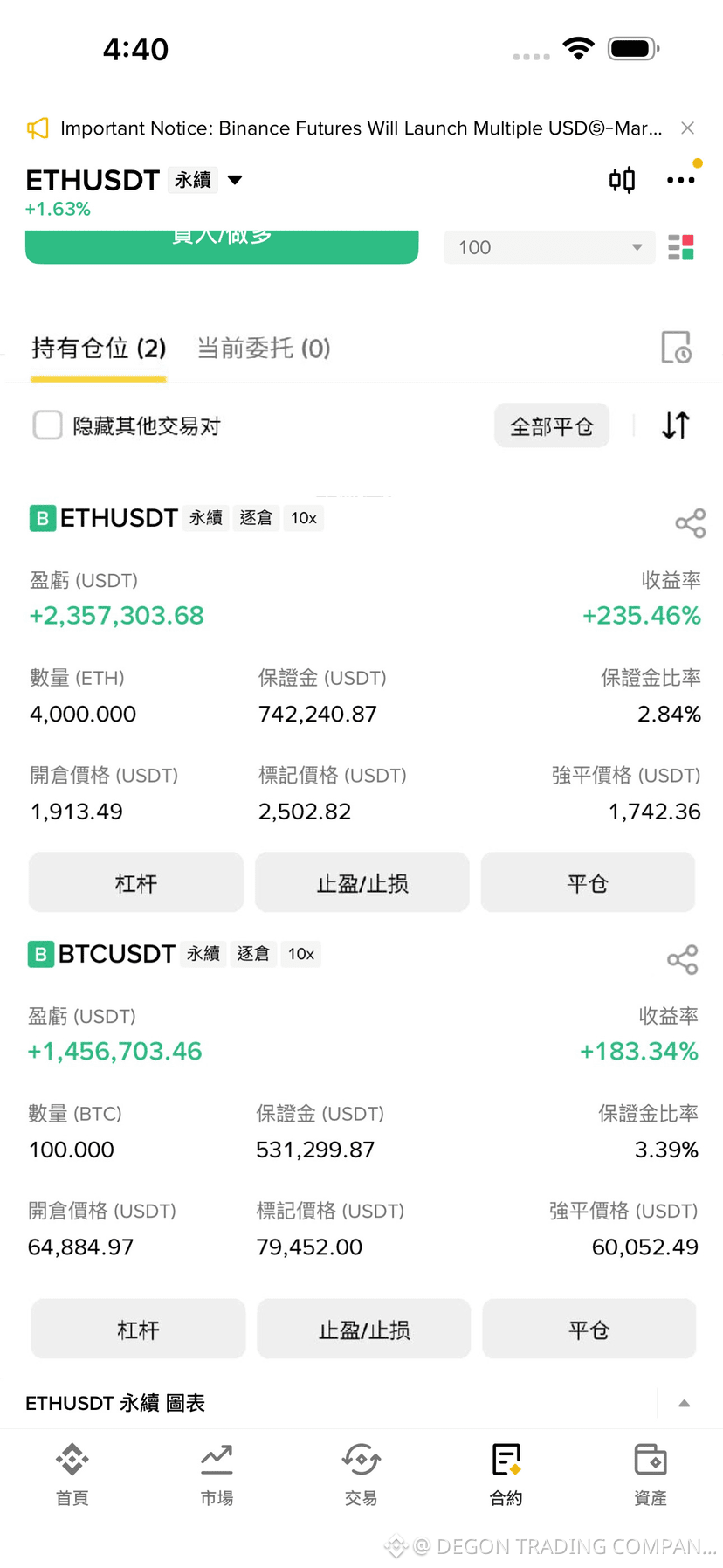Tap 平仓 on BTCUSDT position

(x=589, y=1330)
